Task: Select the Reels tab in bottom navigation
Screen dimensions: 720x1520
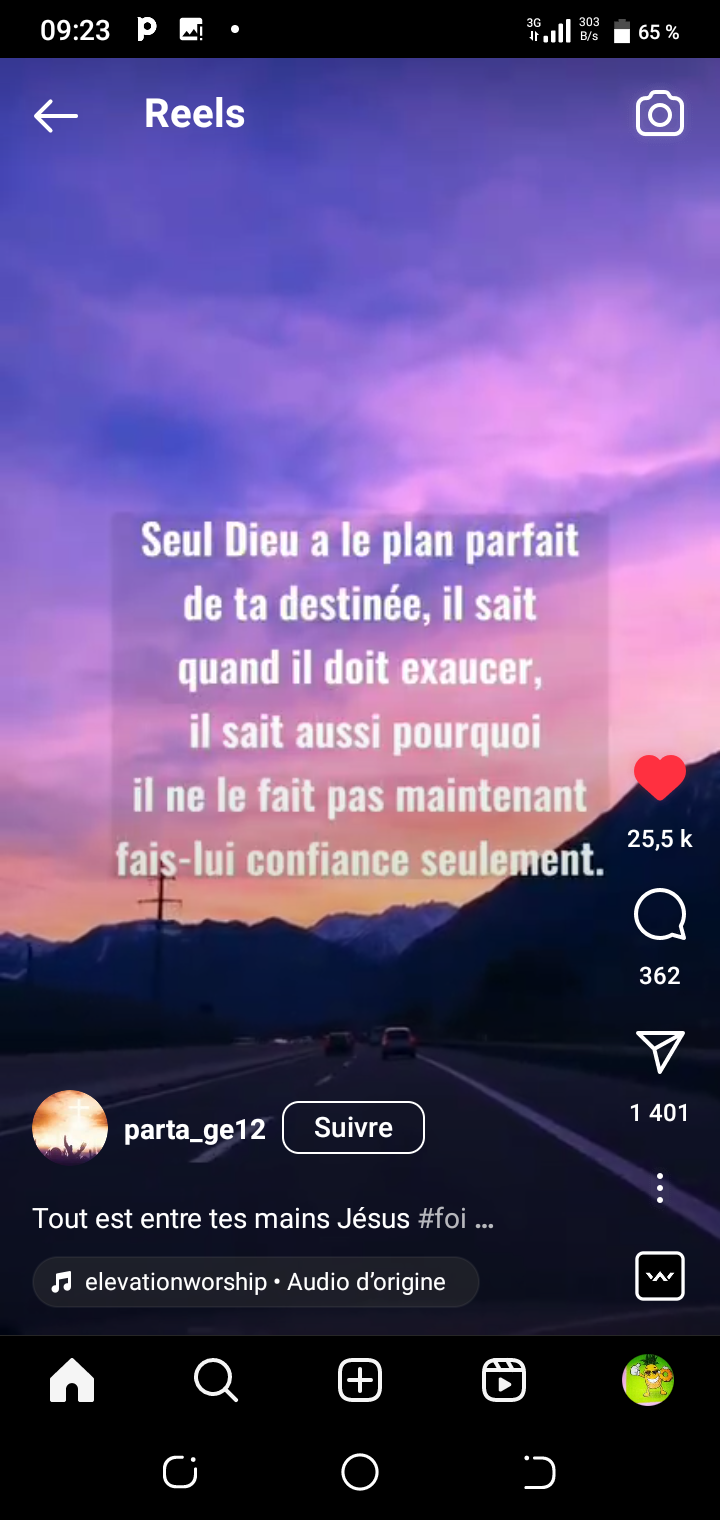Action: coord(504,1381)
